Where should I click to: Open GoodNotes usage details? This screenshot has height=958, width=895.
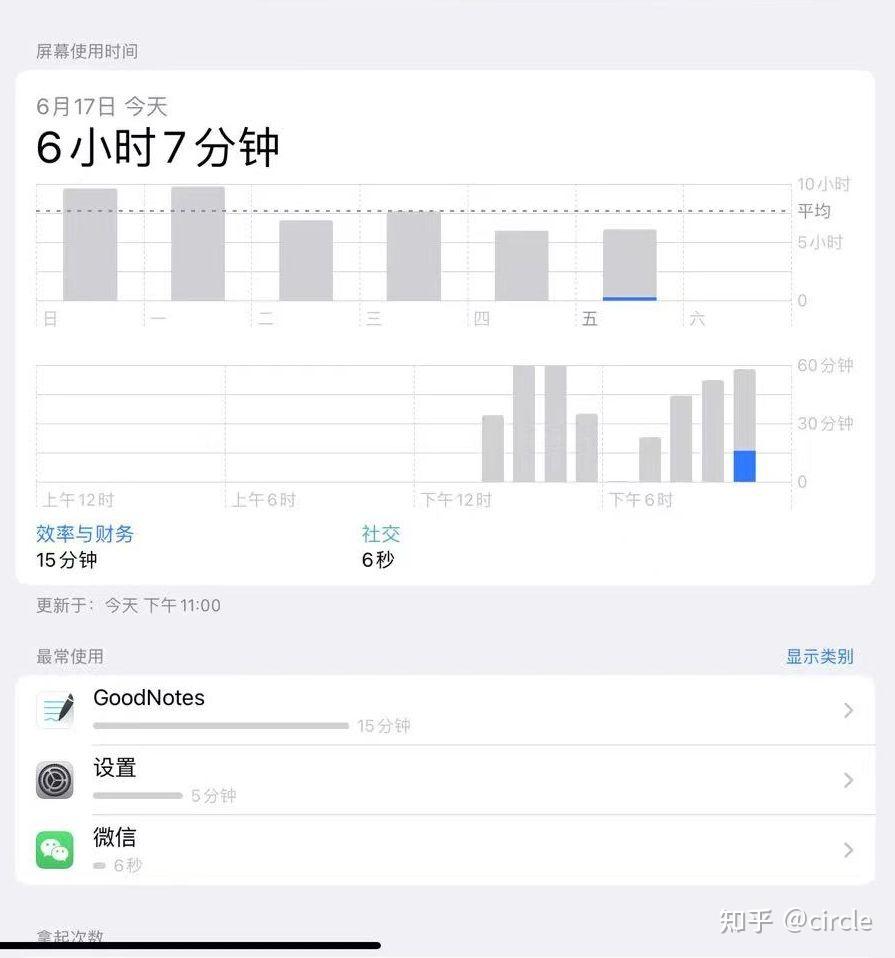(x=445, y=710)
